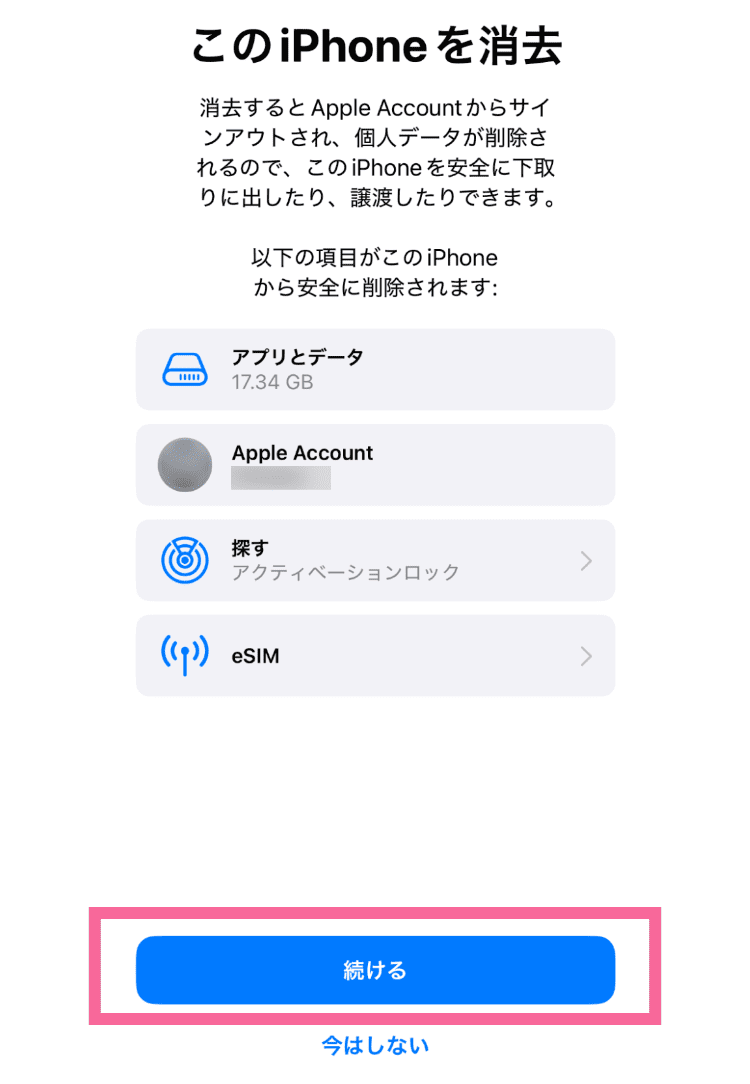Open the eSIM row
Viewport: 750px width, 1084px height.
pos(375,656)
